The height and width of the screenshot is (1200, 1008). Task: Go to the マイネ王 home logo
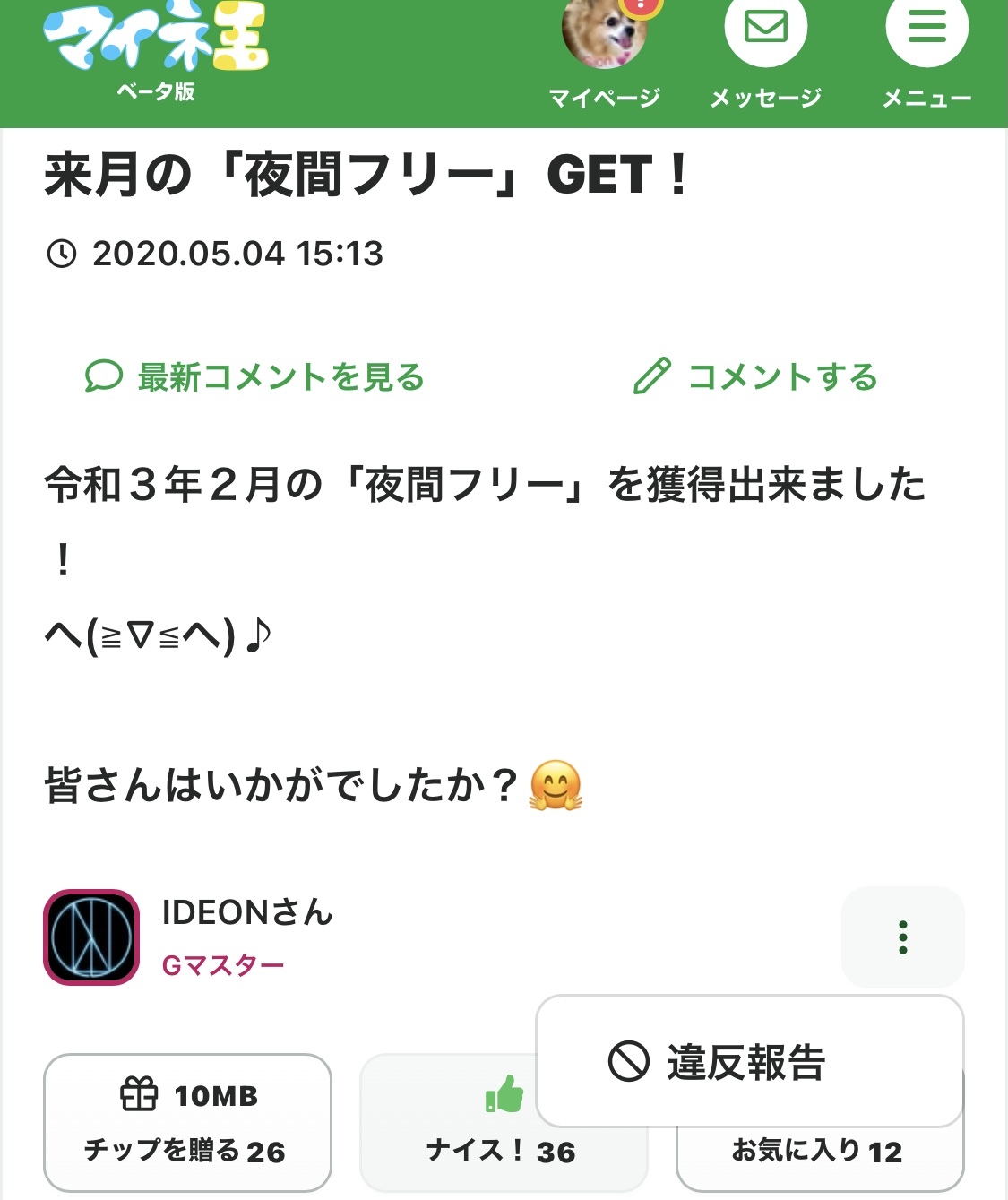[x=156, y=40]
